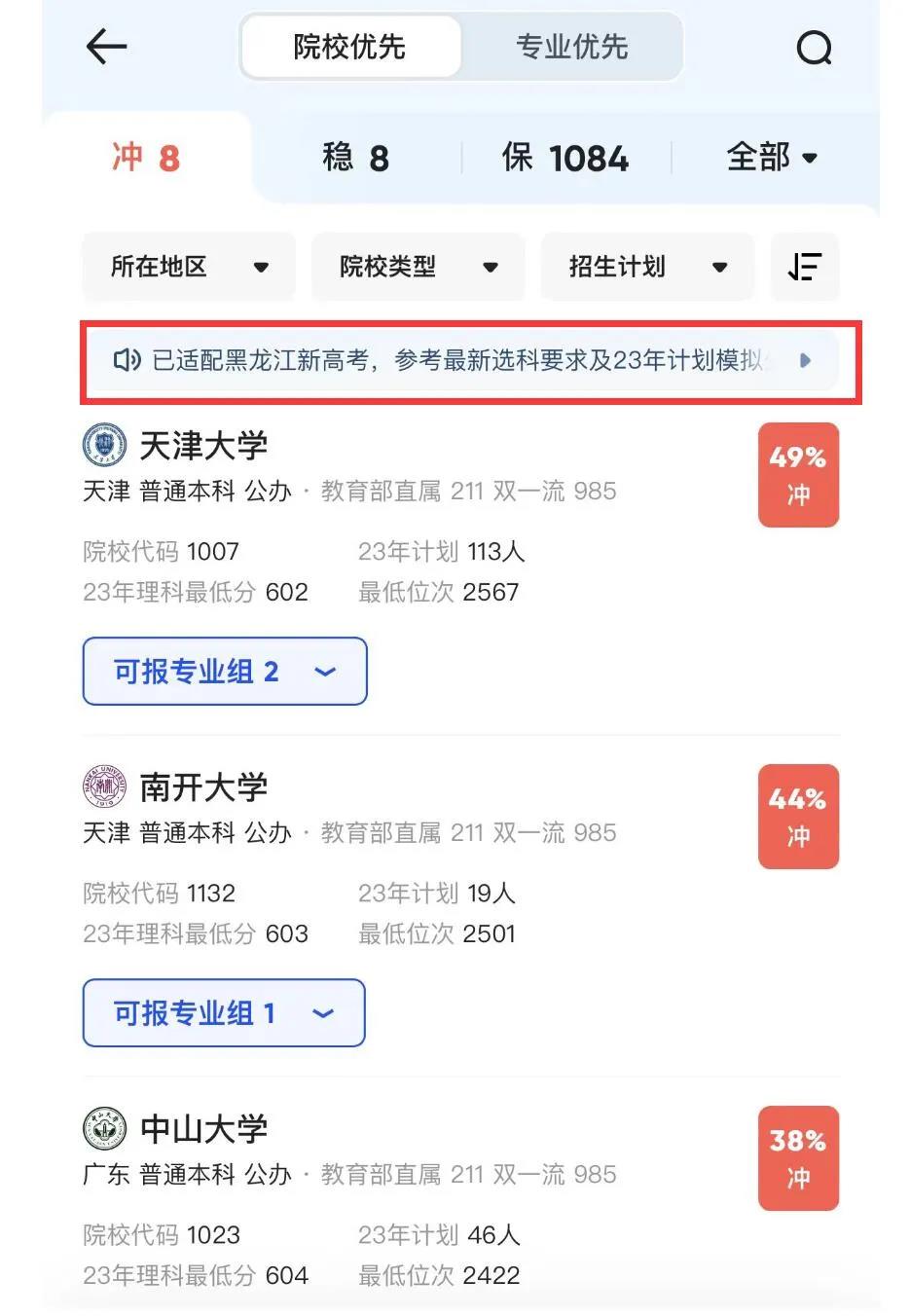Open the 院校类型 filter dropdown
910x1316 pixels.
pyautogui.click(x=417, y=267)
